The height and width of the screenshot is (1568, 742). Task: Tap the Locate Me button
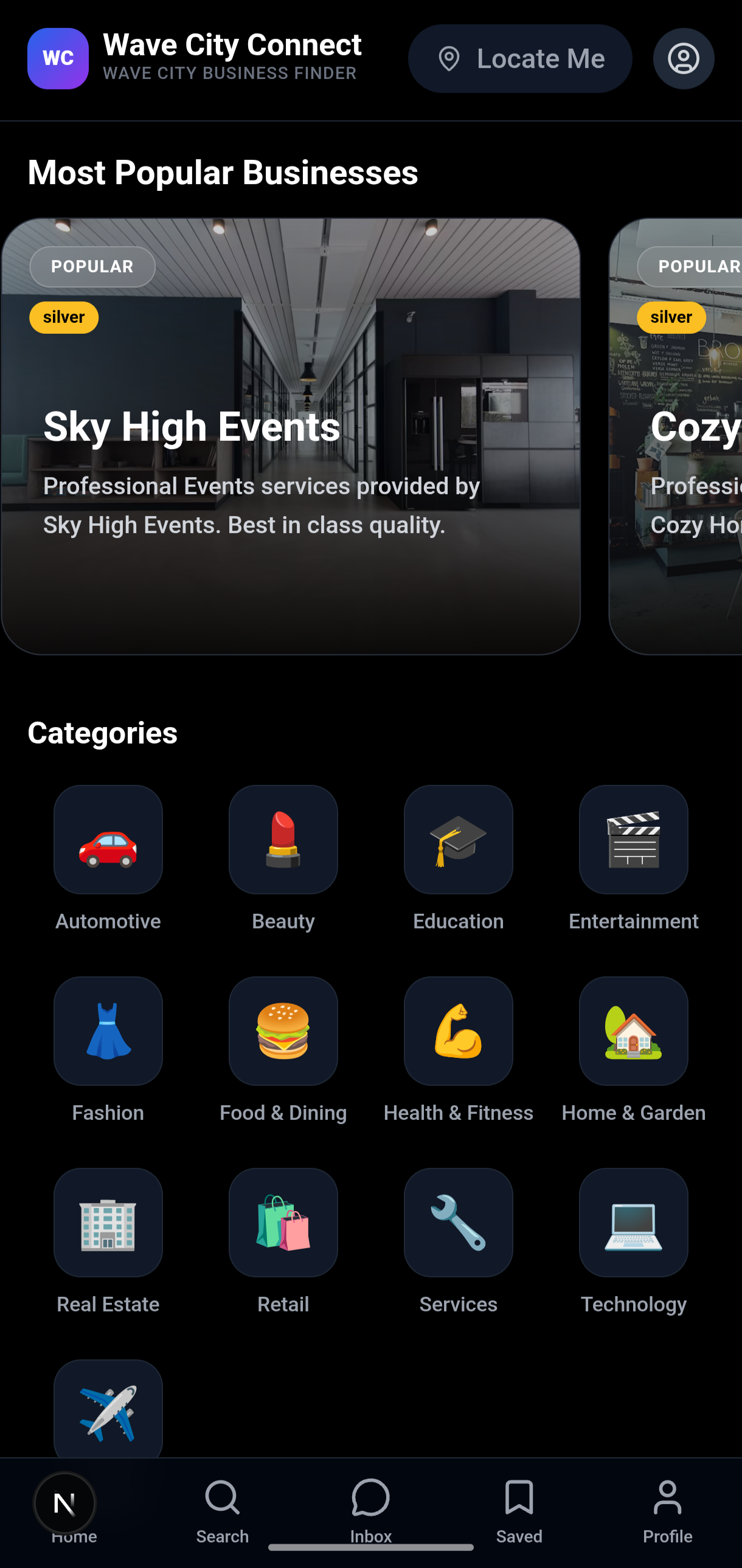tap(520, 58)
